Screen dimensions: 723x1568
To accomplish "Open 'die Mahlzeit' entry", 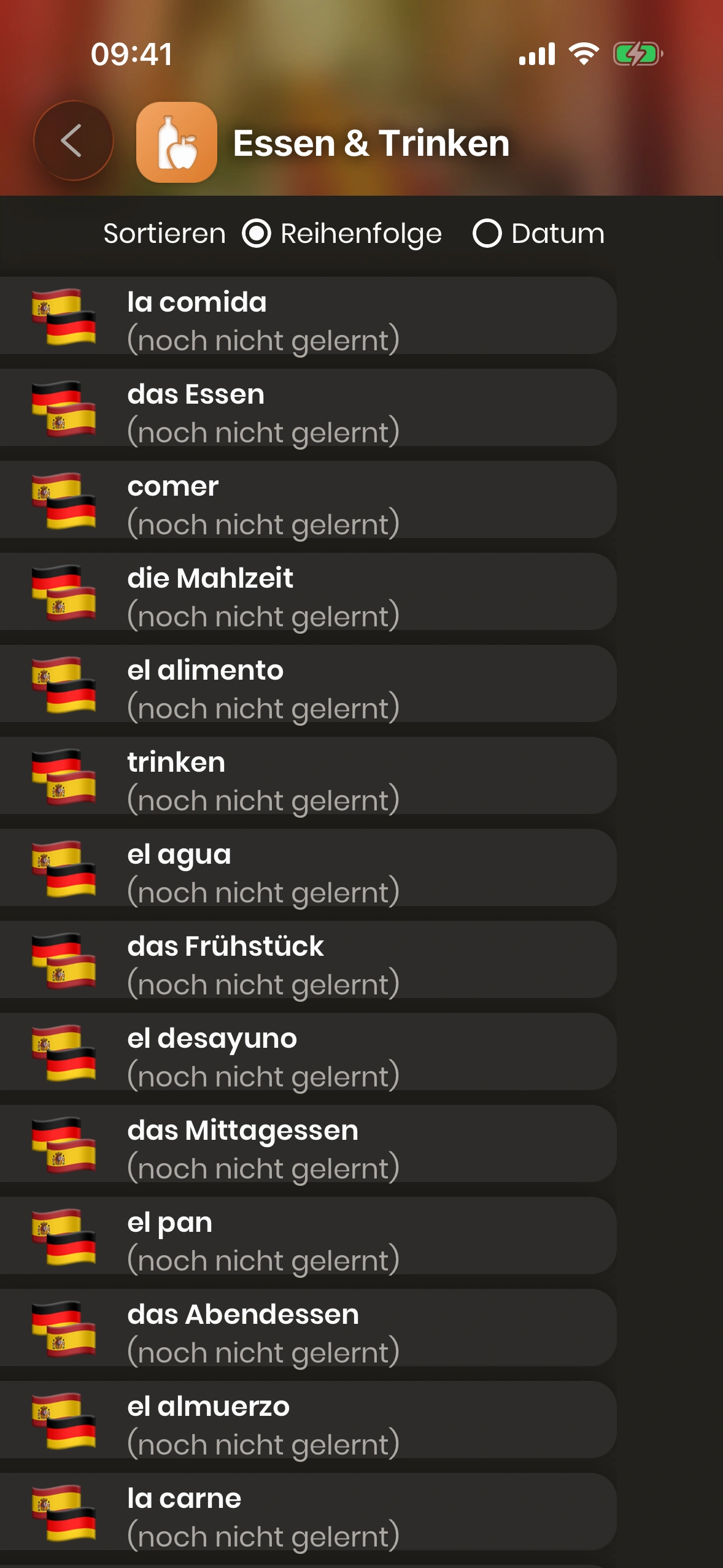I will pos(307,592).
